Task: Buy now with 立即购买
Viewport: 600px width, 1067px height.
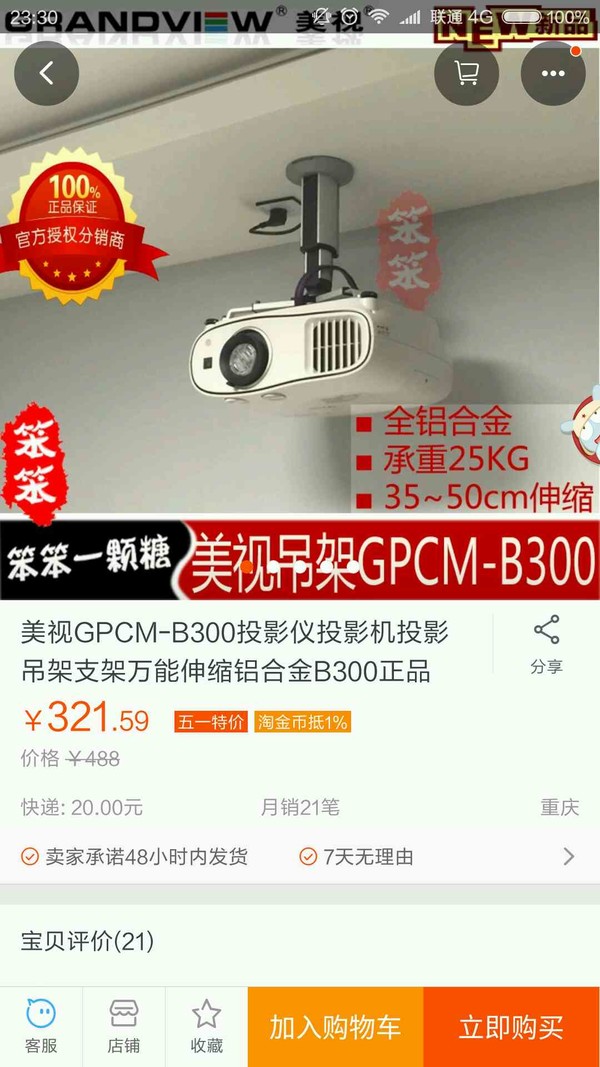Action: tap(512, 1027)
